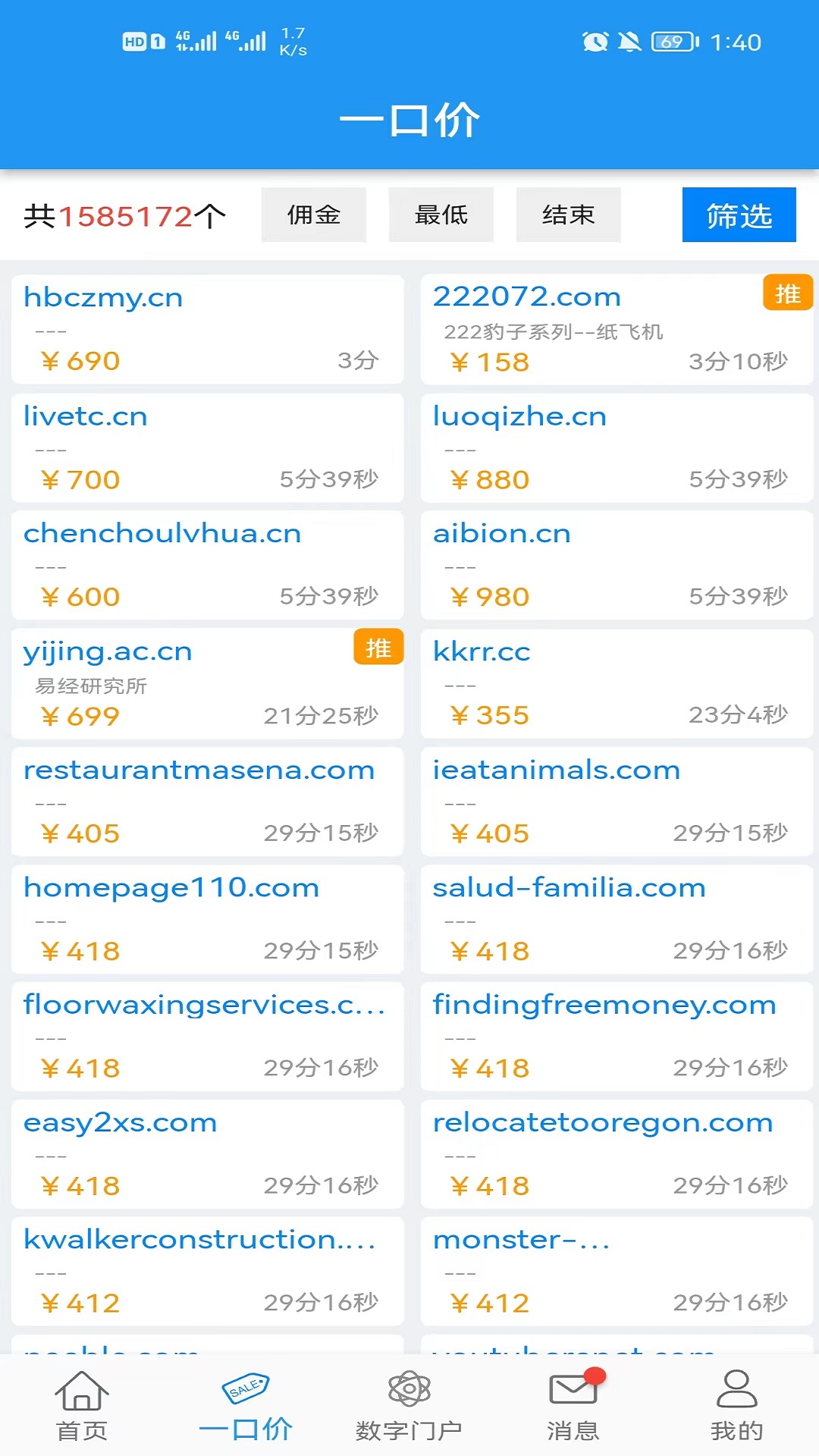Open domain hbczmy.cn listing
819x1456 pixels.
point(207,329)
